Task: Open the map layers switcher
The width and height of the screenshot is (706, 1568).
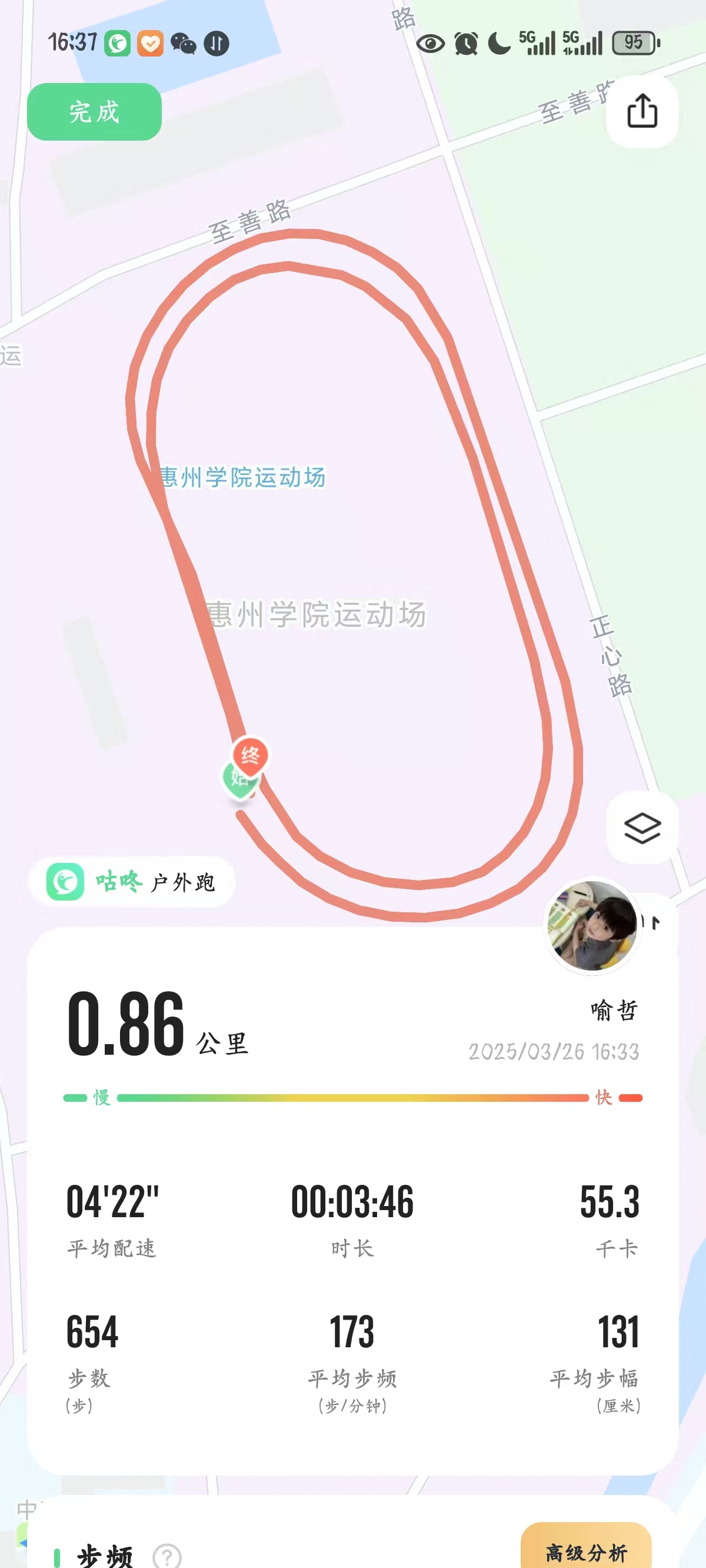Action: 642,828
